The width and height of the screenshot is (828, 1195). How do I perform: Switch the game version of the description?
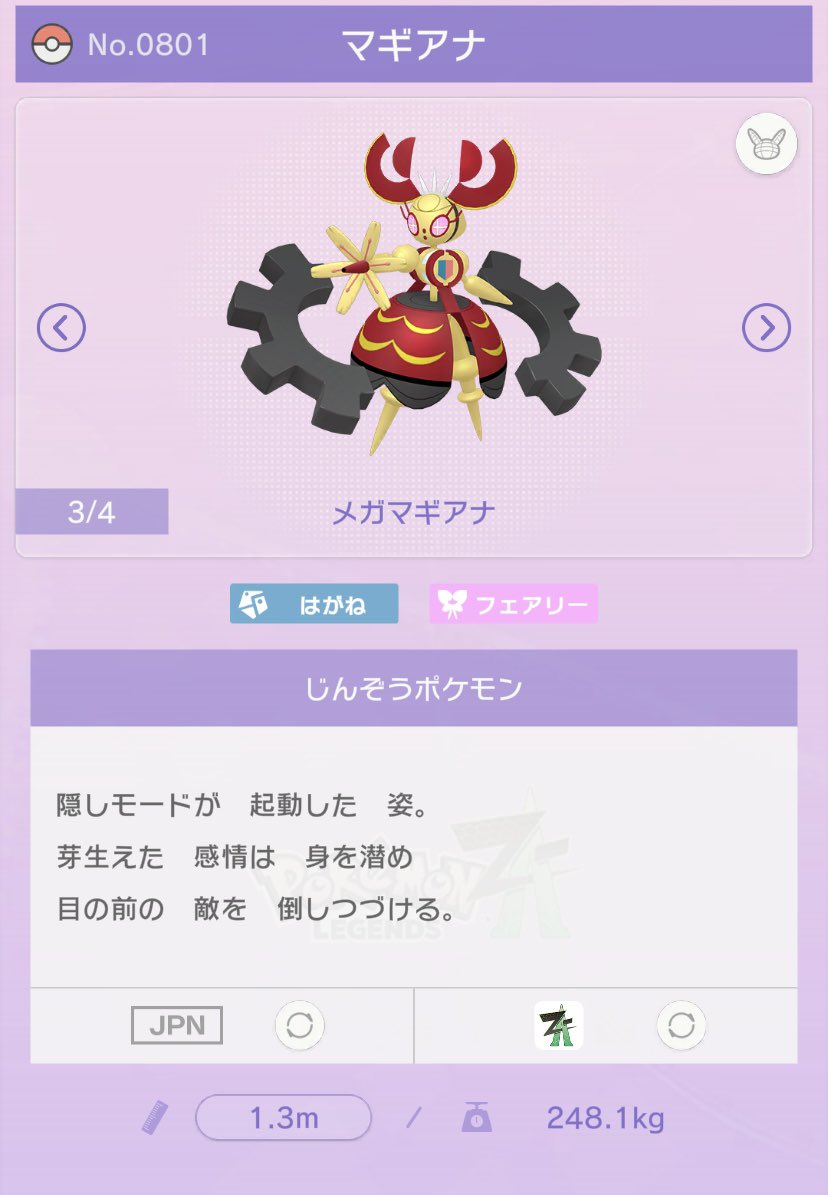click(x=681, y=1026)
